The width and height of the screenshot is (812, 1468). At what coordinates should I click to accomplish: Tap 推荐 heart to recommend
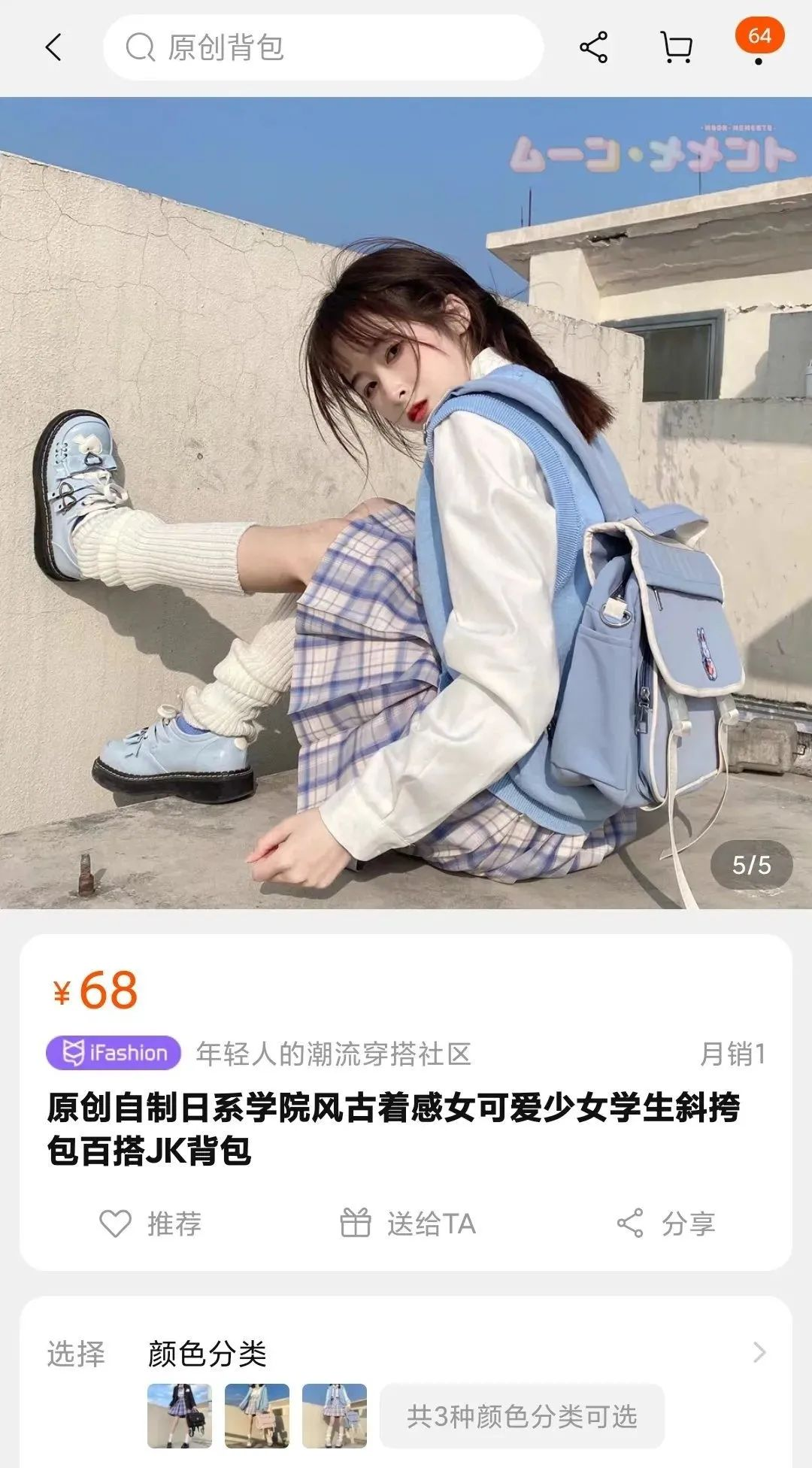click(x=150, y=1224)
